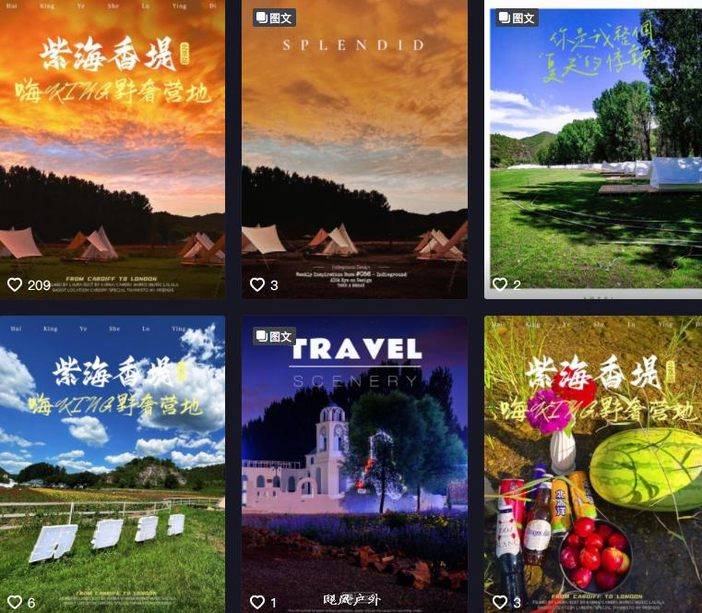Open the TRAVEL SCENERY night church post
Screen dimensions: 702x613
tap(355, 464)
